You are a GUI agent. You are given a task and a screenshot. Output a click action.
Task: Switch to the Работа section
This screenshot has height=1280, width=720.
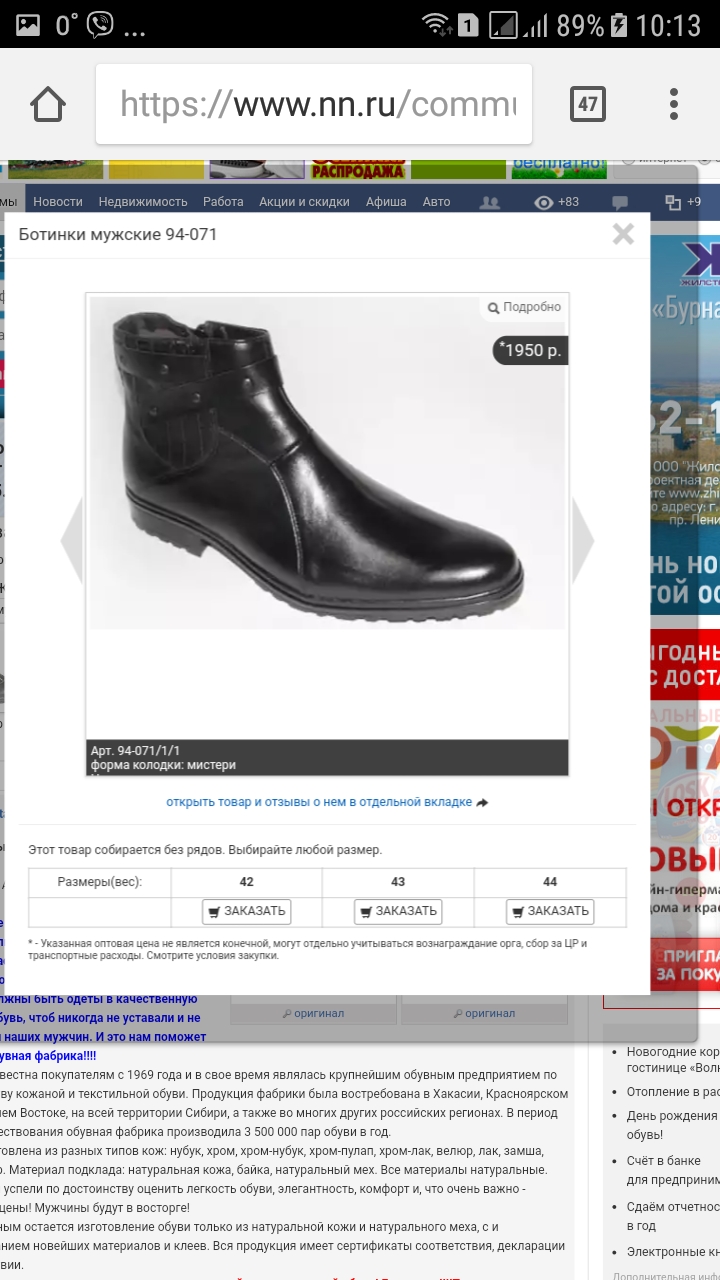coord(223,202)
